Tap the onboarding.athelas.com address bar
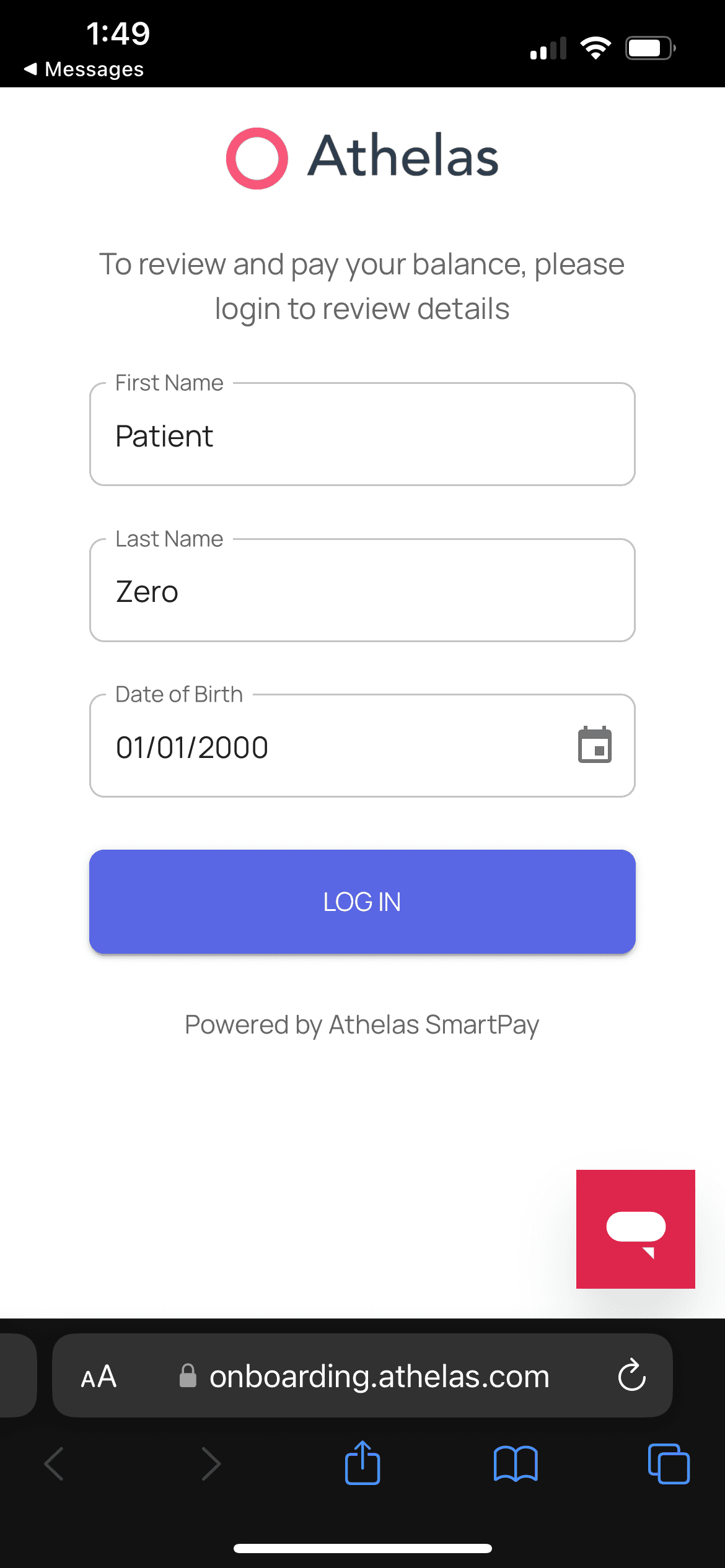This screenshot has width=725, height=1568. [x=378, y=1377]
